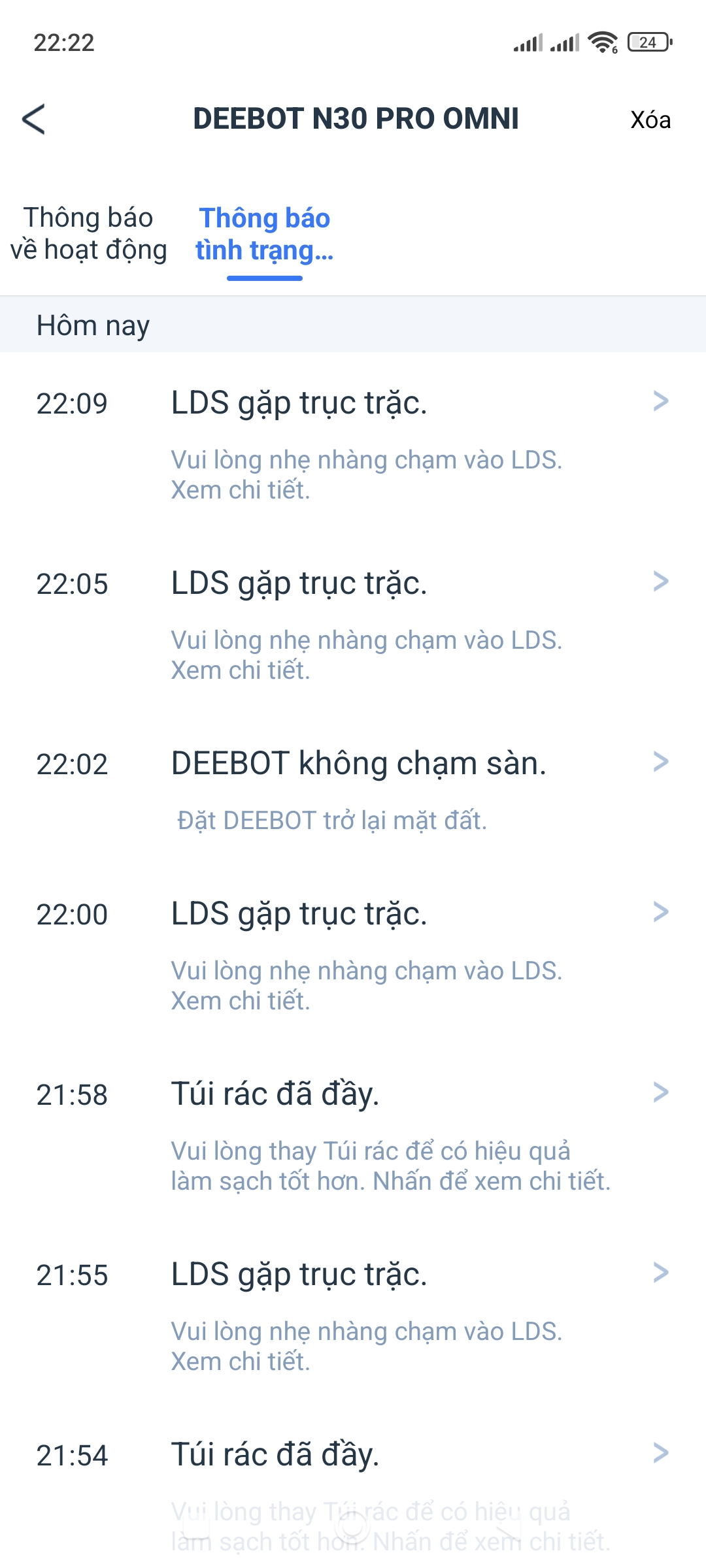This screenshot has width=706, height=1568.
Task: View the 22:05 LDS gặp trục trặc alert
Action: tap(353, 623)
